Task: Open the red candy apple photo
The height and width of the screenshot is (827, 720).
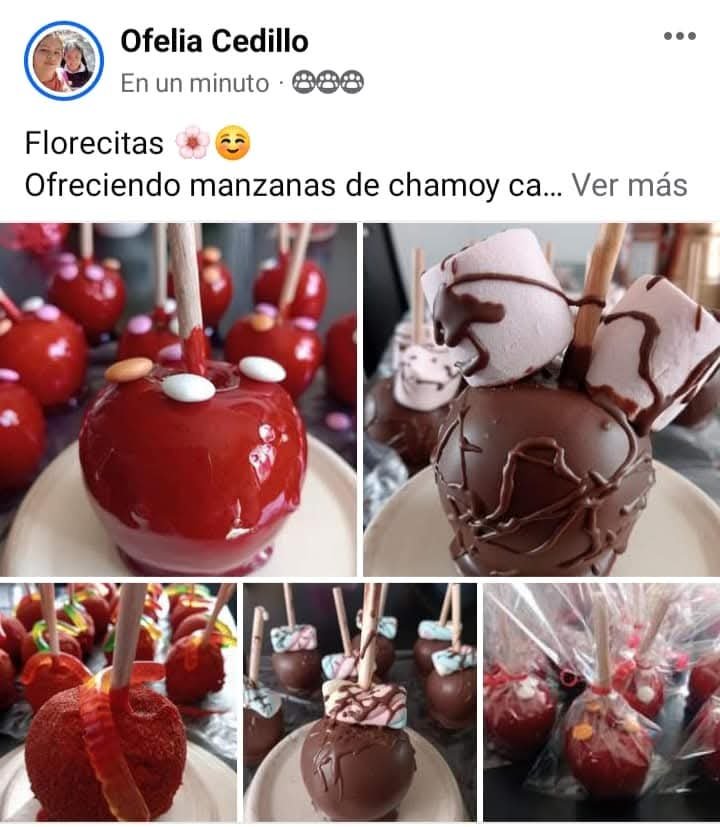Action: 178,398
